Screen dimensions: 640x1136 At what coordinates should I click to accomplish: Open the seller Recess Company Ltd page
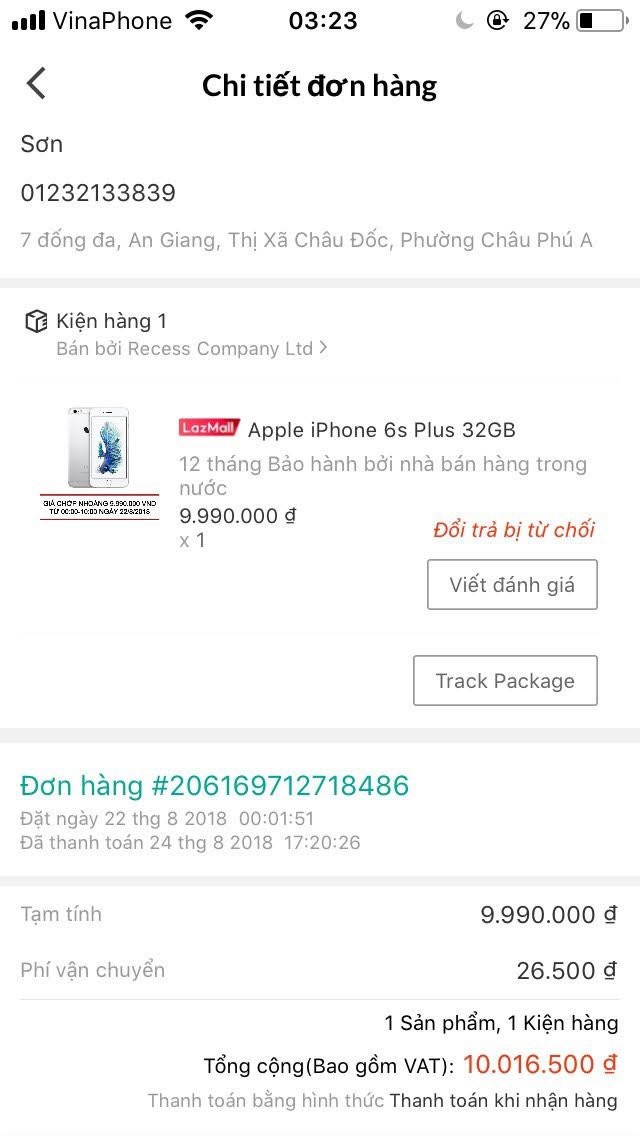pyautogui.click(x=192, y=349)
